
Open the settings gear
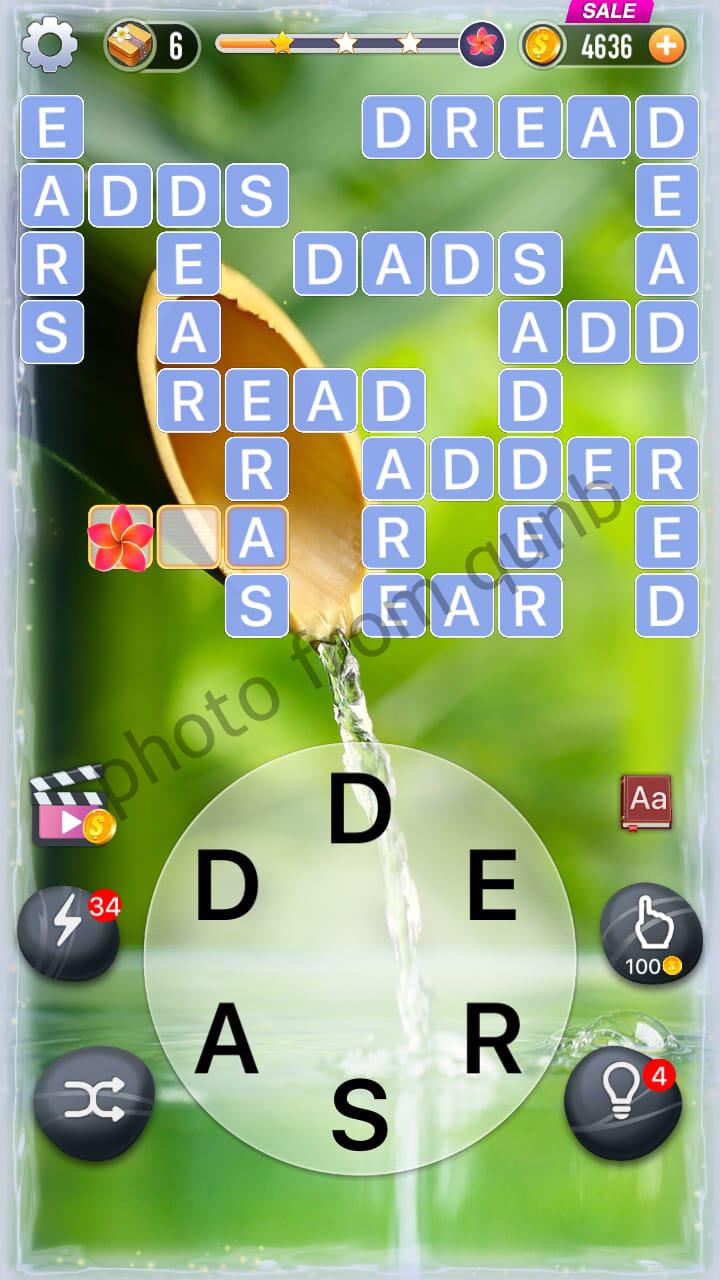coord(49,45)
